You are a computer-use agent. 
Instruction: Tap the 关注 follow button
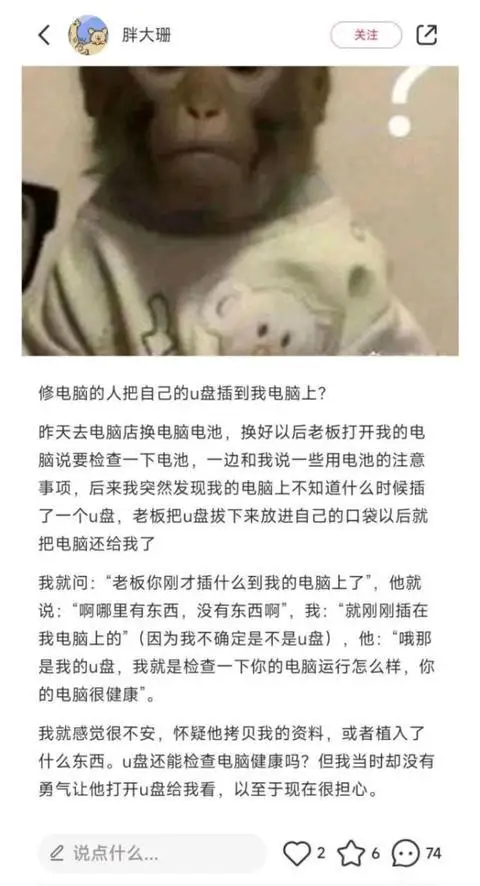(366, 35)
